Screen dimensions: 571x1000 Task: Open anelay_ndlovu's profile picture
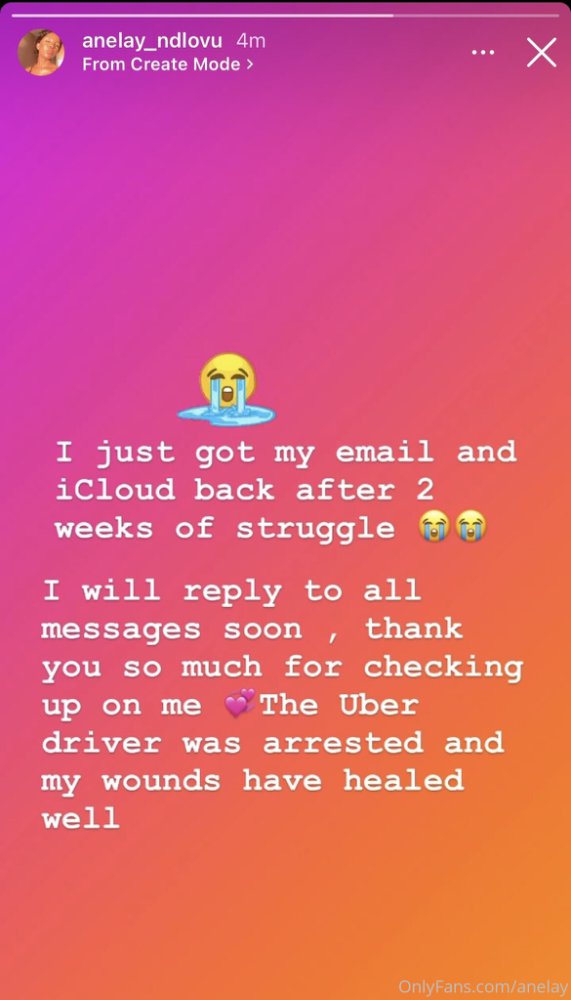tap(41, 52)
